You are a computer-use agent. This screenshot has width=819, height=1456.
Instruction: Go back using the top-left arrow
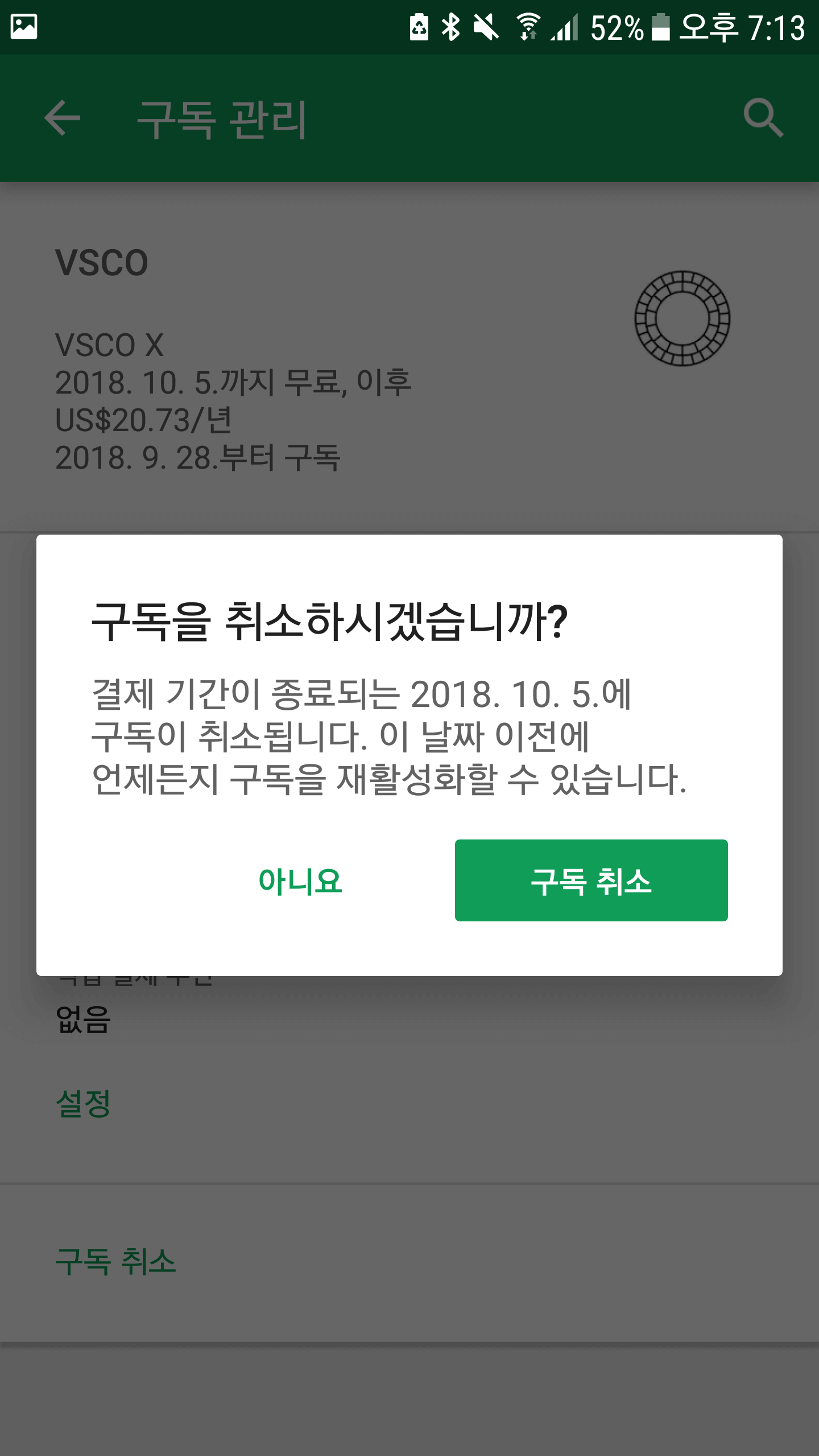tap(63, 118)
